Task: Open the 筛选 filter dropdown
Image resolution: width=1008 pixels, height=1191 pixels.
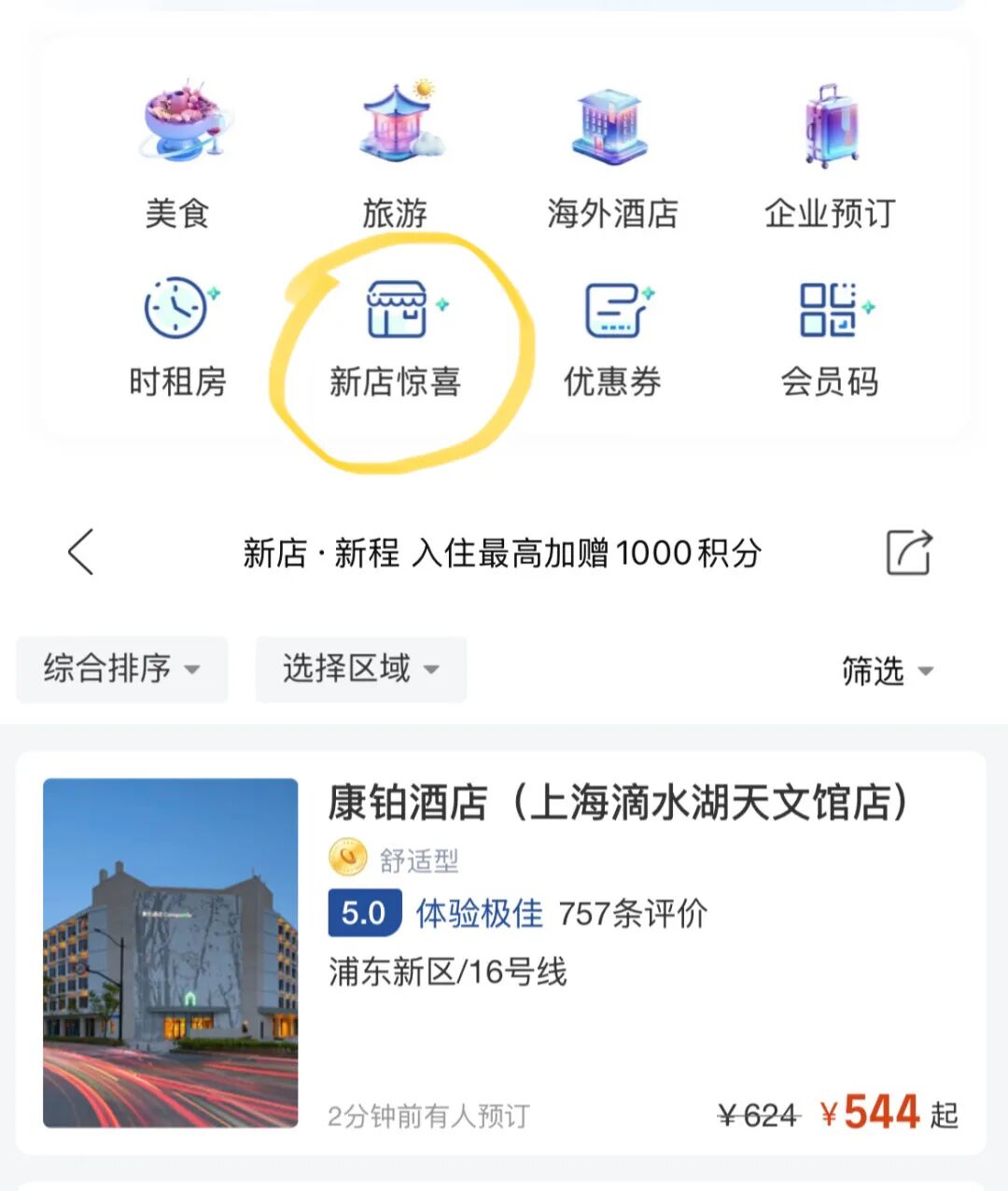Action: click(x=887, y=670)
